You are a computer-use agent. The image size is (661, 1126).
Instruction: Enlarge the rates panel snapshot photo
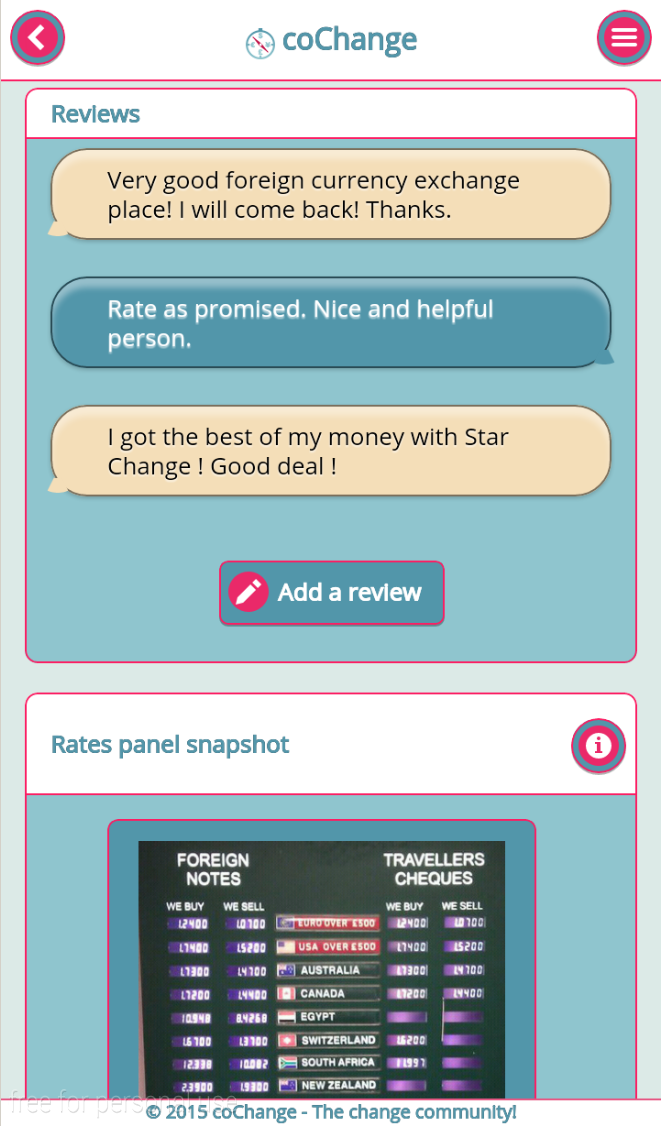click(322, 968)
